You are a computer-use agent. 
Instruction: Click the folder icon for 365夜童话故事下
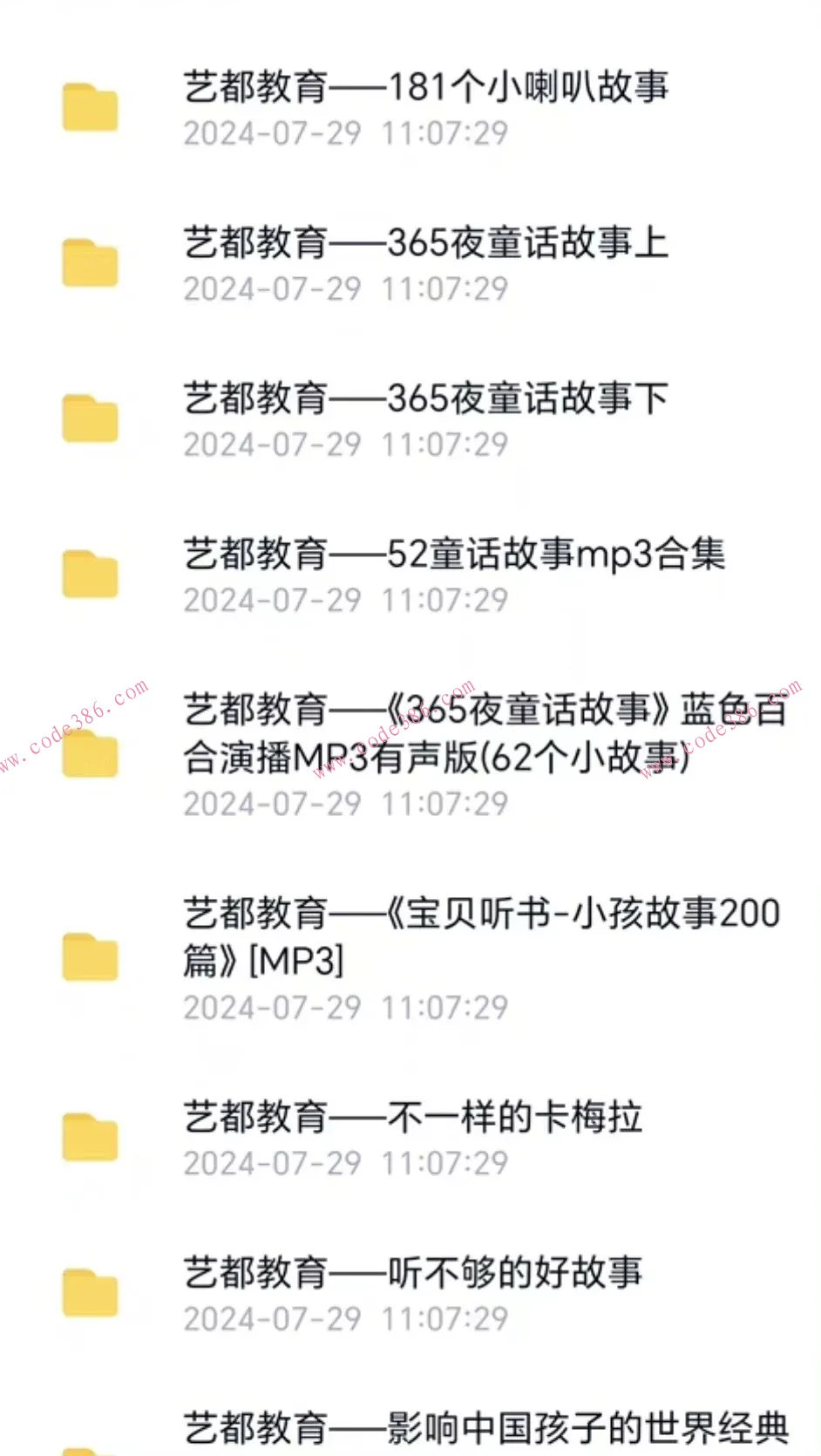point(89,417)
